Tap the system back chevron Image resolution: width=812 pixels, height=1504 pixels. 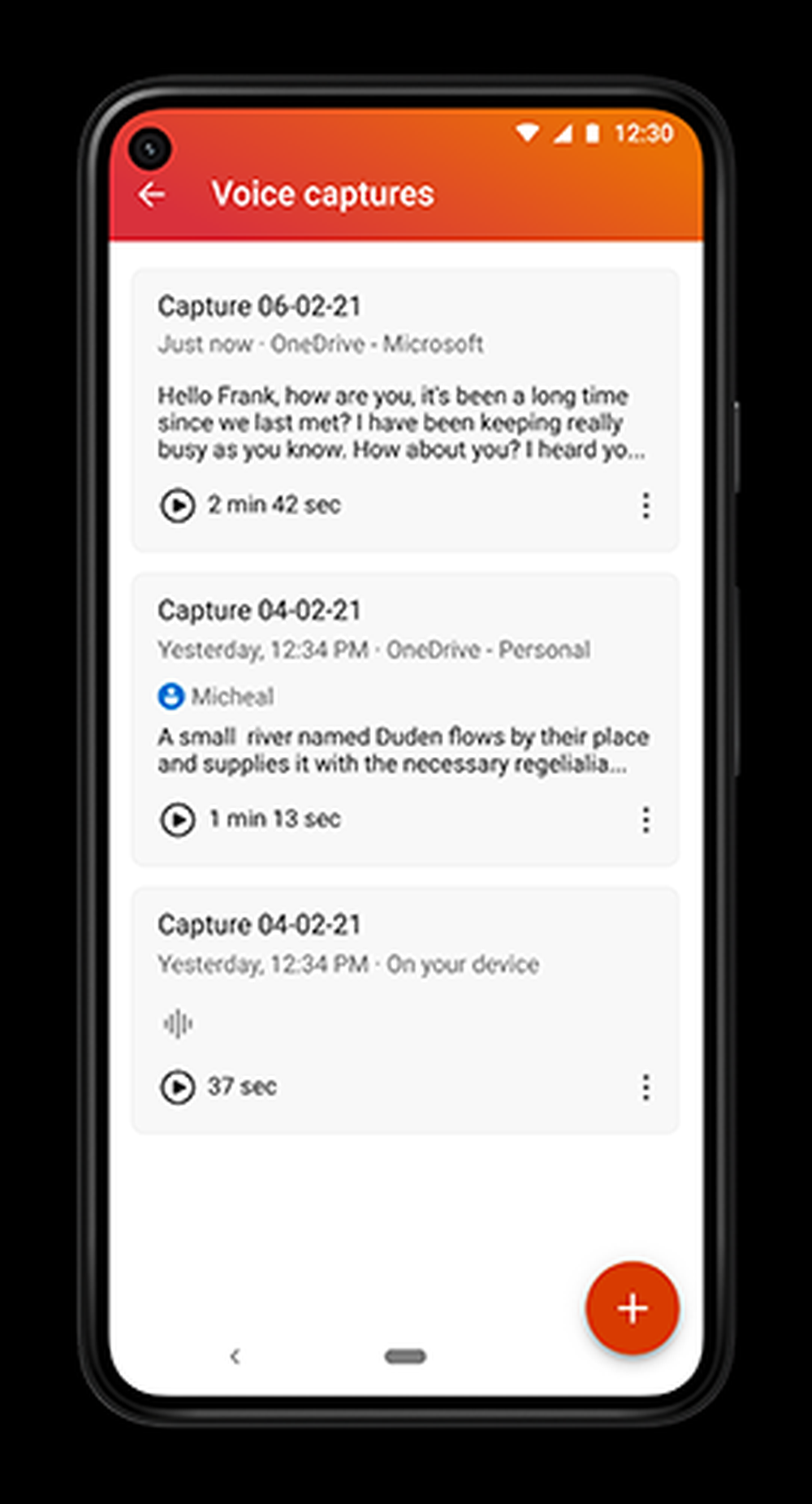tap(235, 1355)
